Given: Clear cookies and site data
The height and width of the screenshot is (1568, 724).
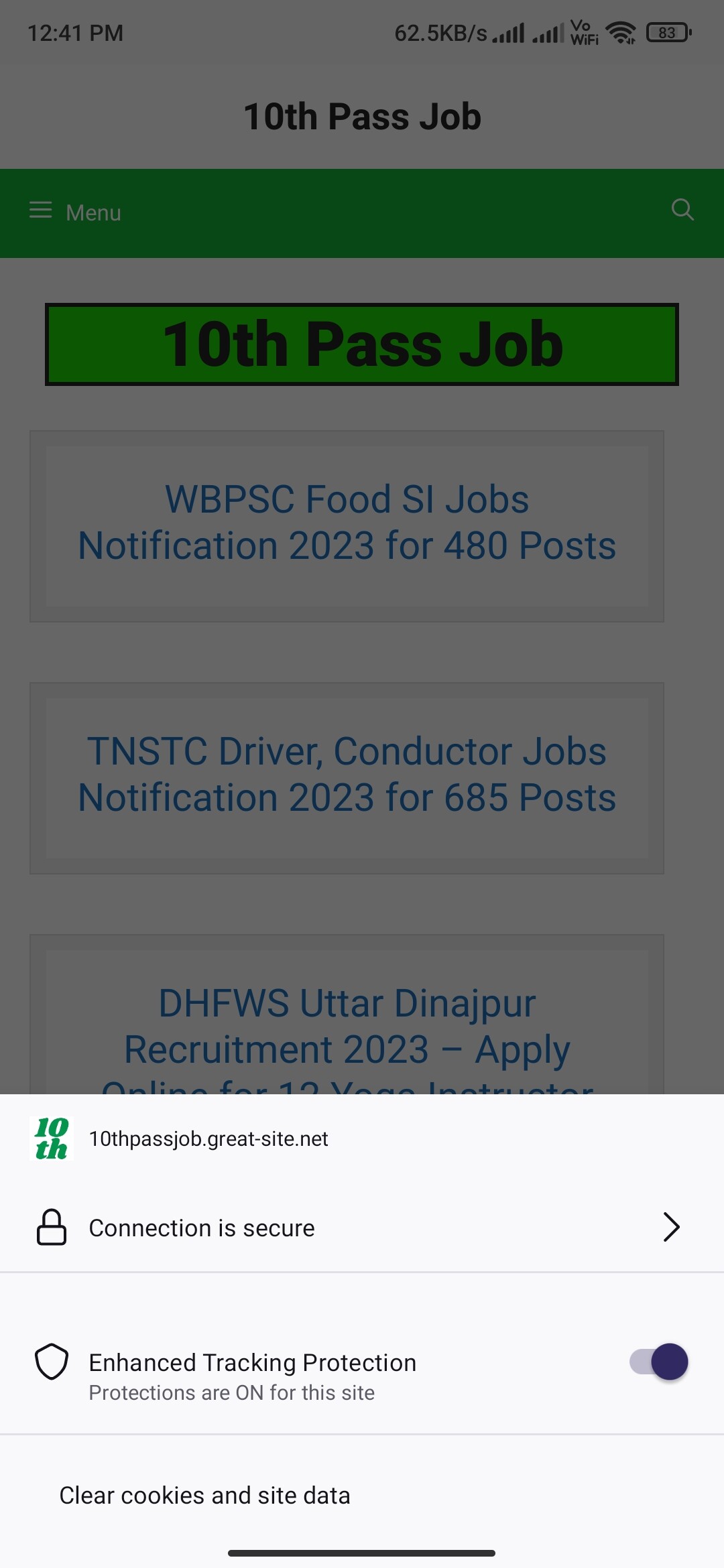Looking at the screenshot, I should click(204, 1496).
